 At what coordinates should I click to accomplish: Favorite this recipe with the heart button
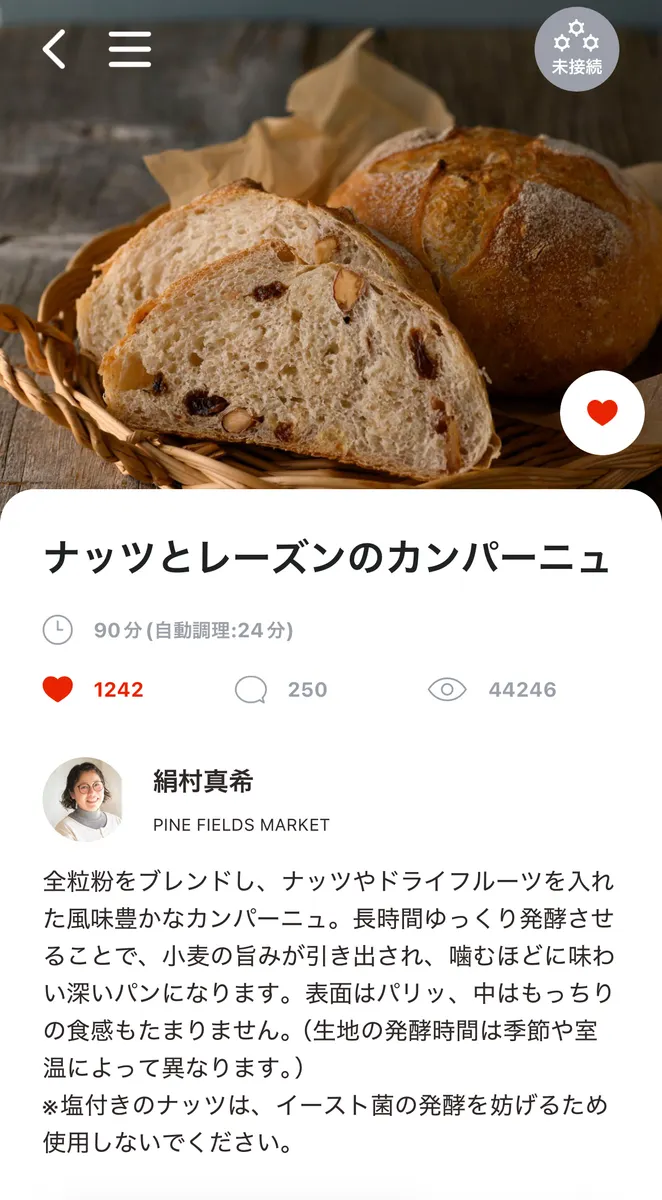click(602, 413)
